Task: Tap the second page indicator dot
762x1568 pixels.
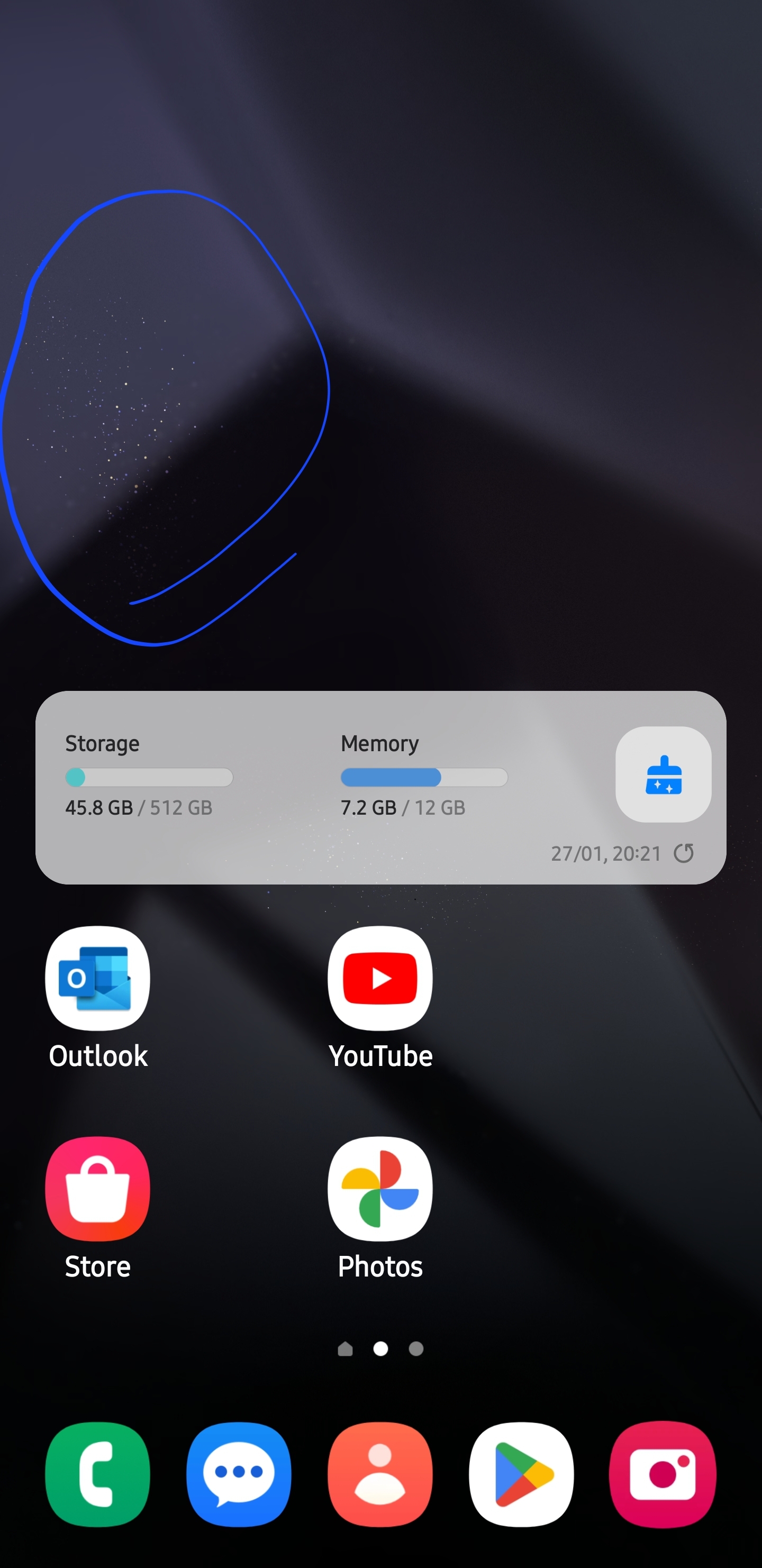Action: point(382,1349)
